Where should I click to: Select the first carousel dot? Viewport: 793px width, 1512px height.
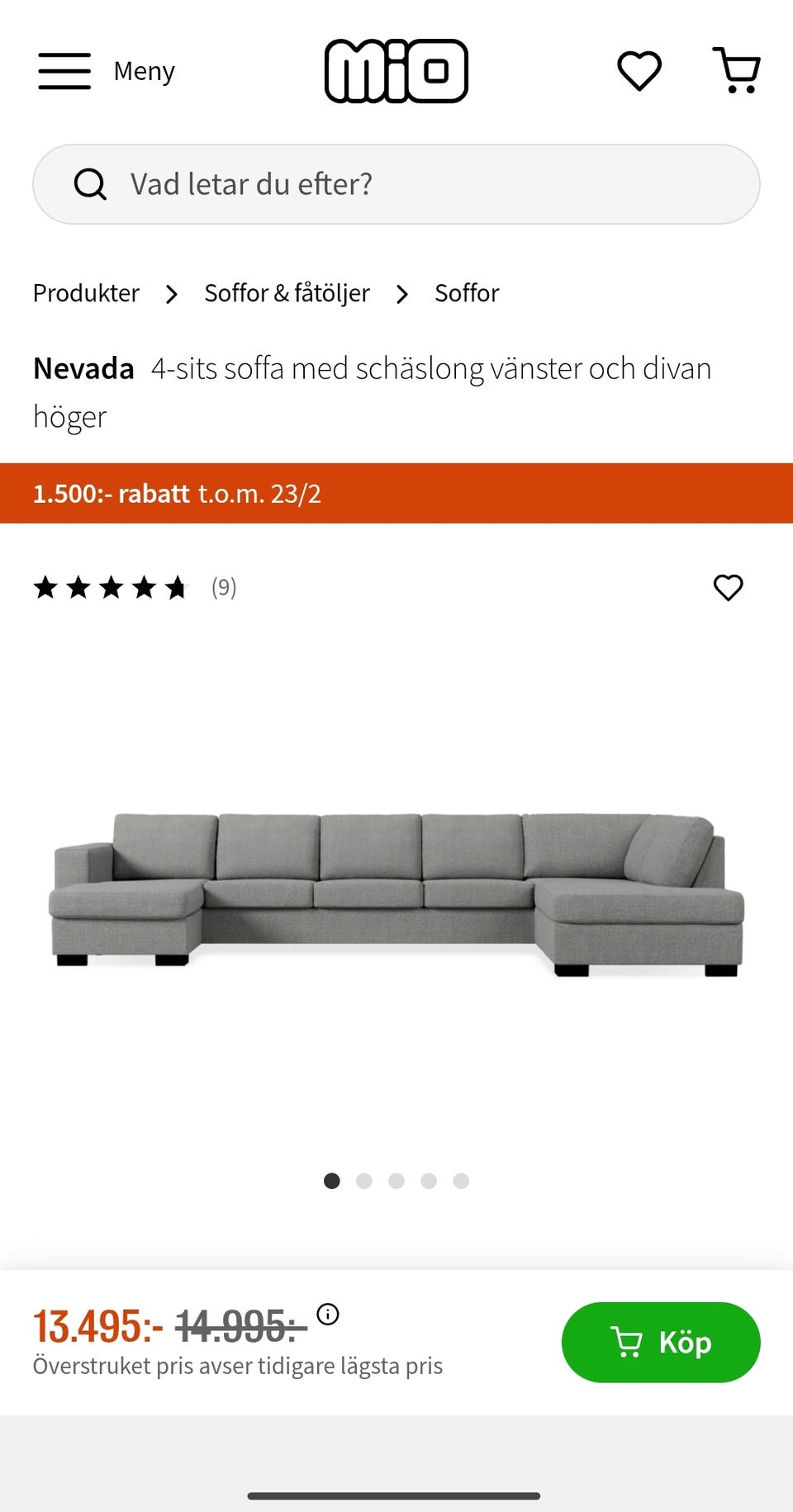(331, 1181)
